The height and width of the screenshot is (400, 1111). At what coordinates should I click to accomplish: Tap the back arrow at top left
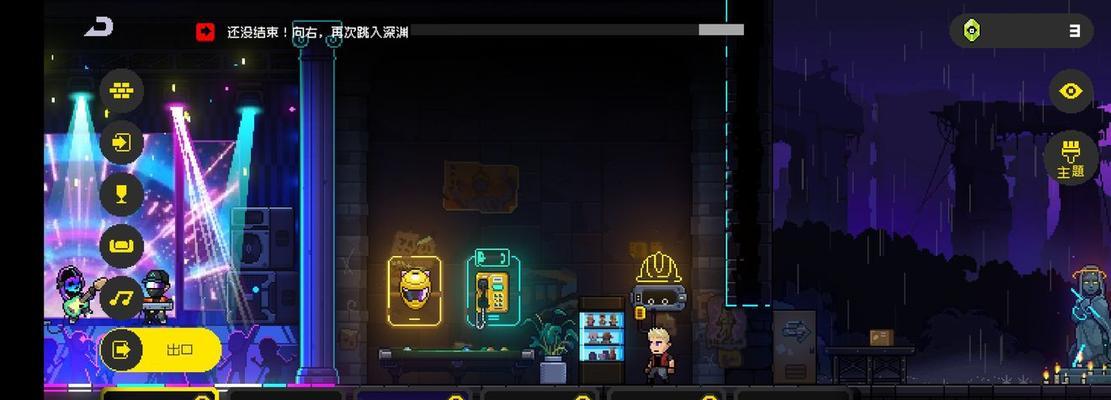click(98, 28)
